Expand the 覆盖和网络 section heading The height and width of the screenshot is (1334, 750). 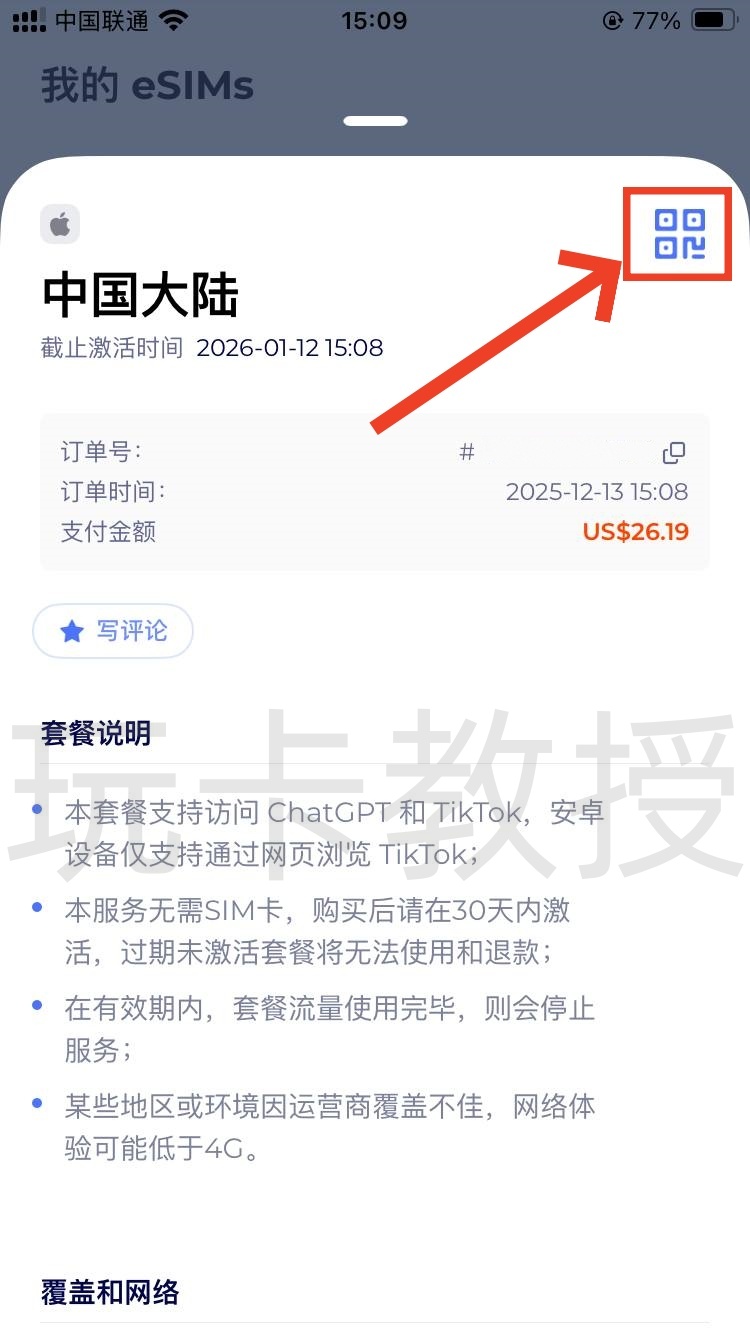coord(108,1293)
